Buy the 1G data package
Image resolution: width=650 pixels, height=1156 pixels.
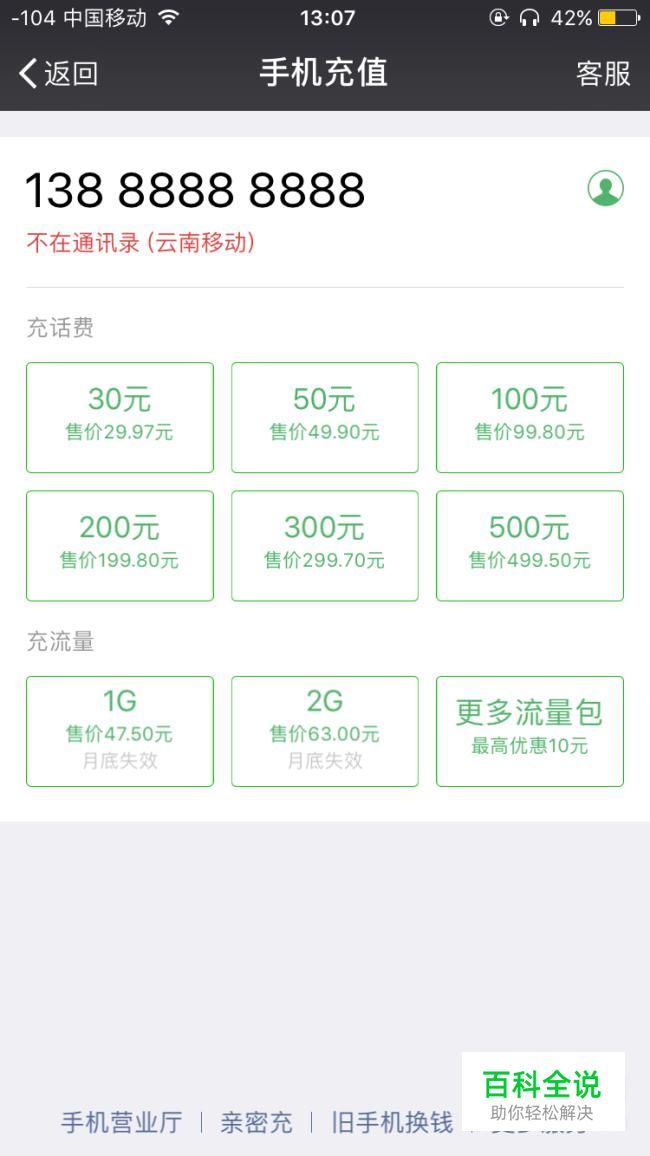click(x=120, y=731)
